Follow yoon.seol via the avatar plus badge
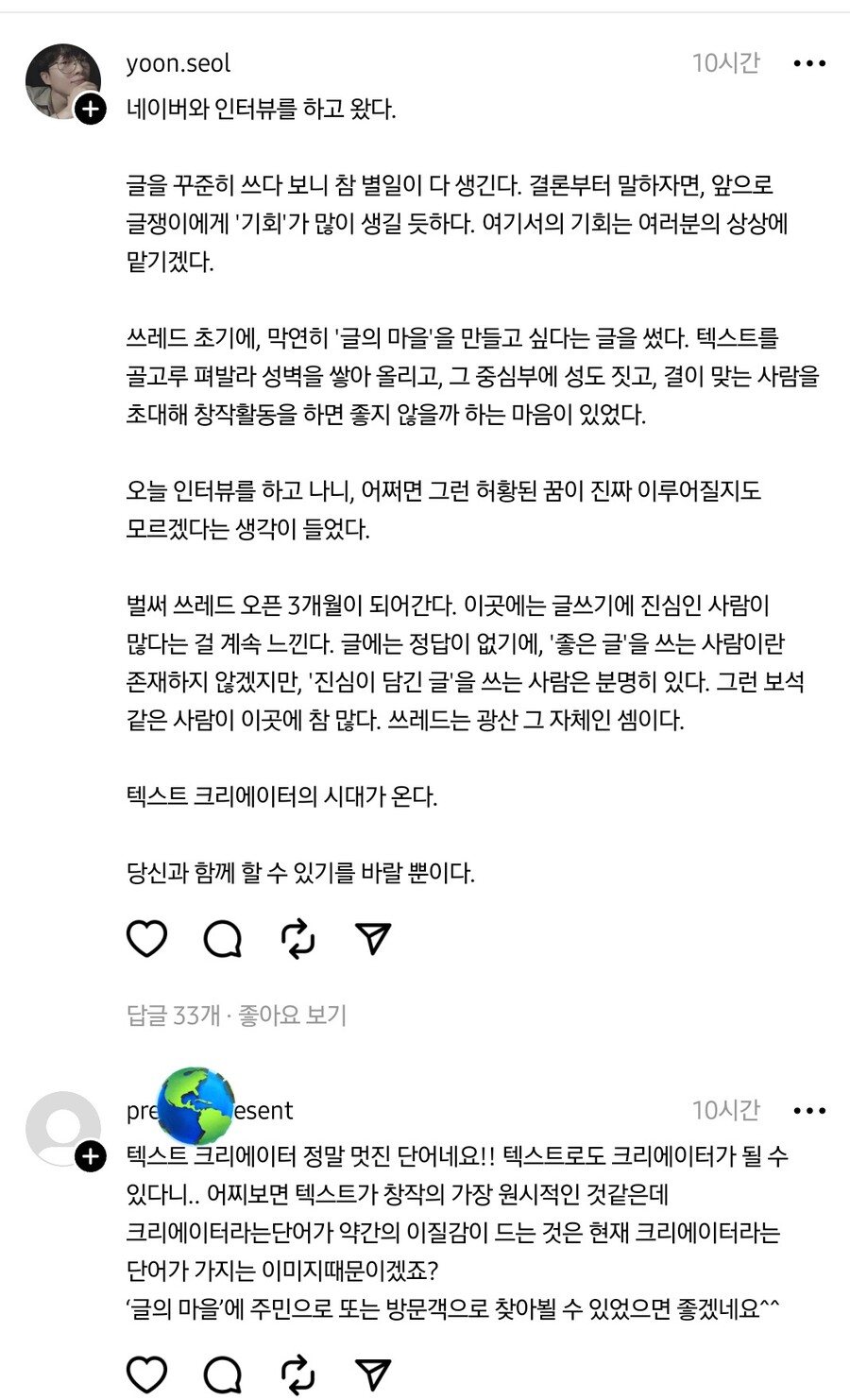The height and width of the screenshot is (1400, 850). pyautogui.click(x=91, y=110)
